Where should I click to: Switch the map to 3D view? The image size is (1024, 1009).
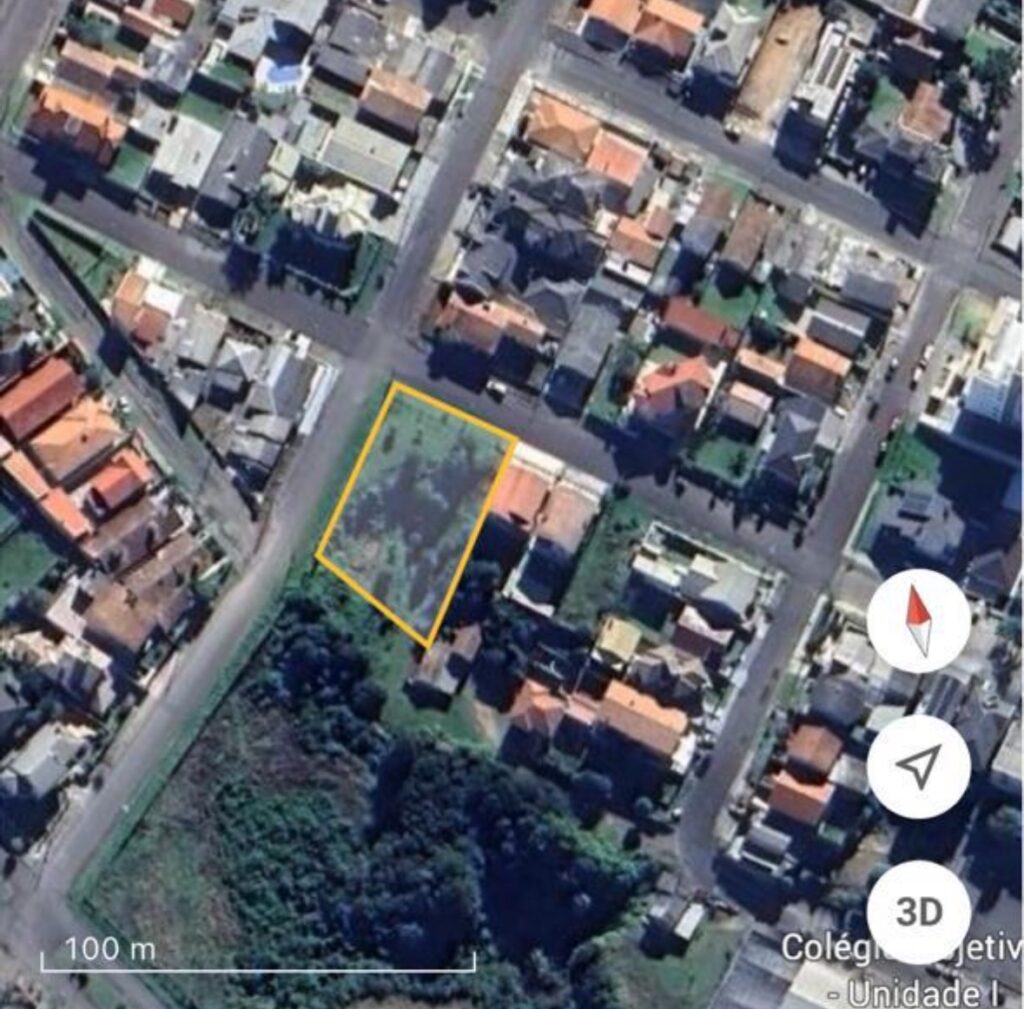[918, 912]
